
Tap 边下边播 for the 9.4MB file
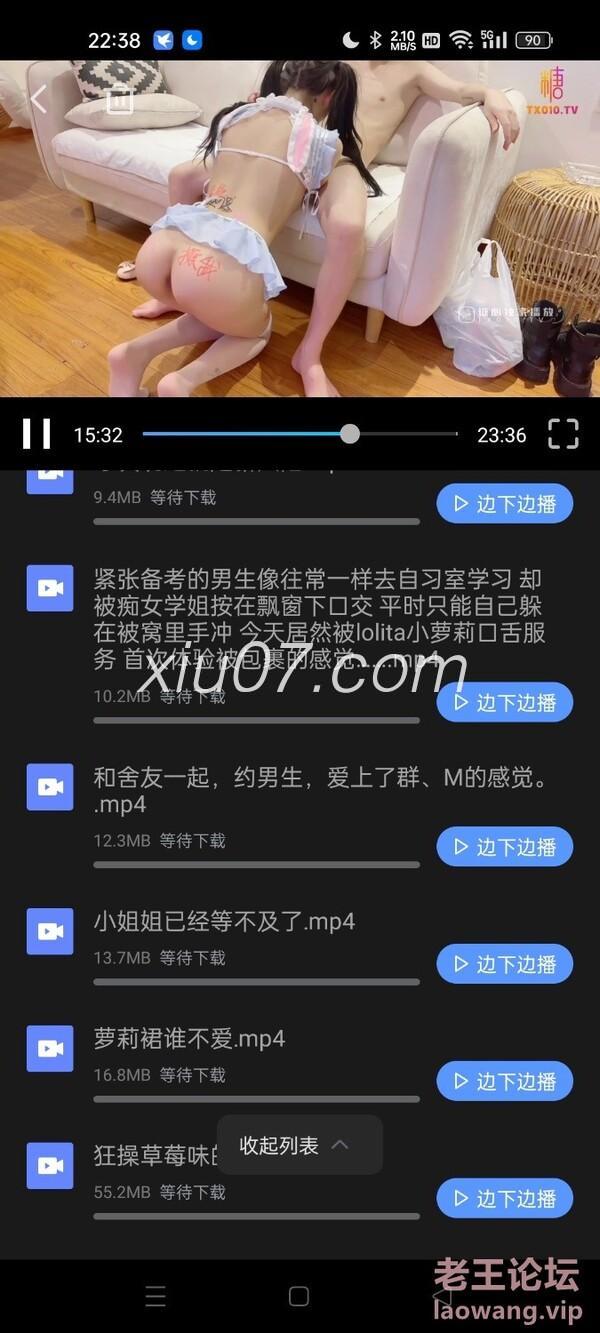[x=504, y=504]
